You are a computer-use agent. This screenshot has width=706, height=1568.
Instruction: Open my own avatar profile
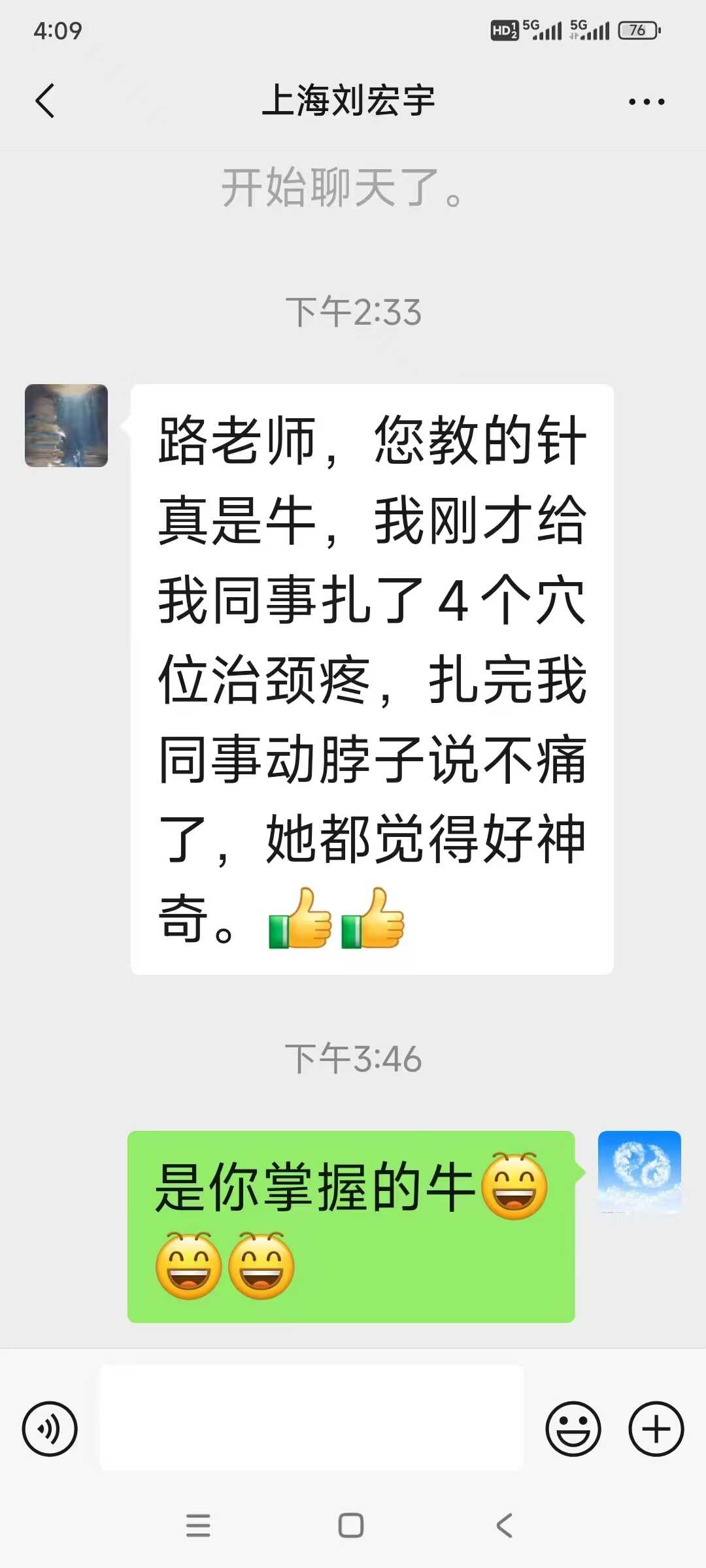[x=639, y=1172]
